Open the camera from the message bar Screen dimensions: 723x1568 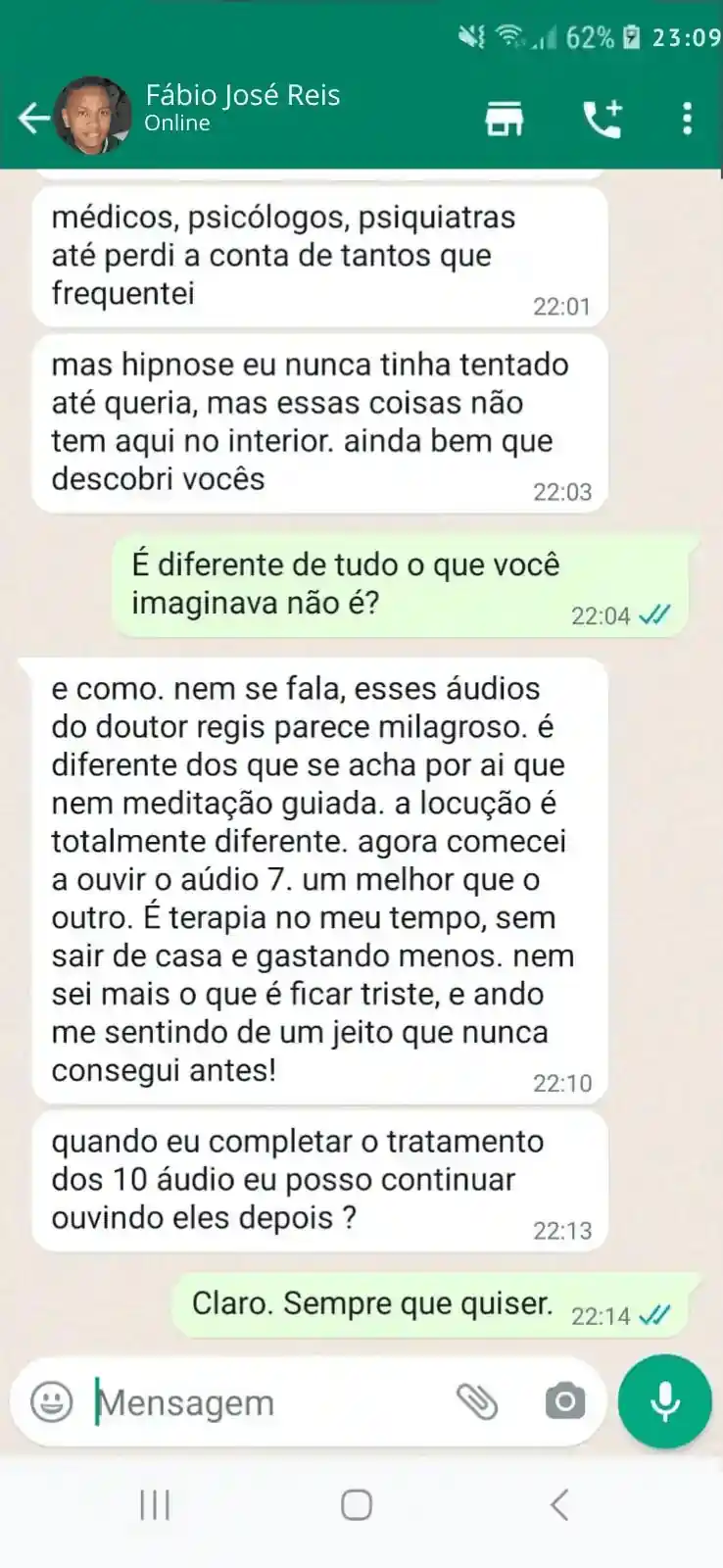tap(564, 1402)
